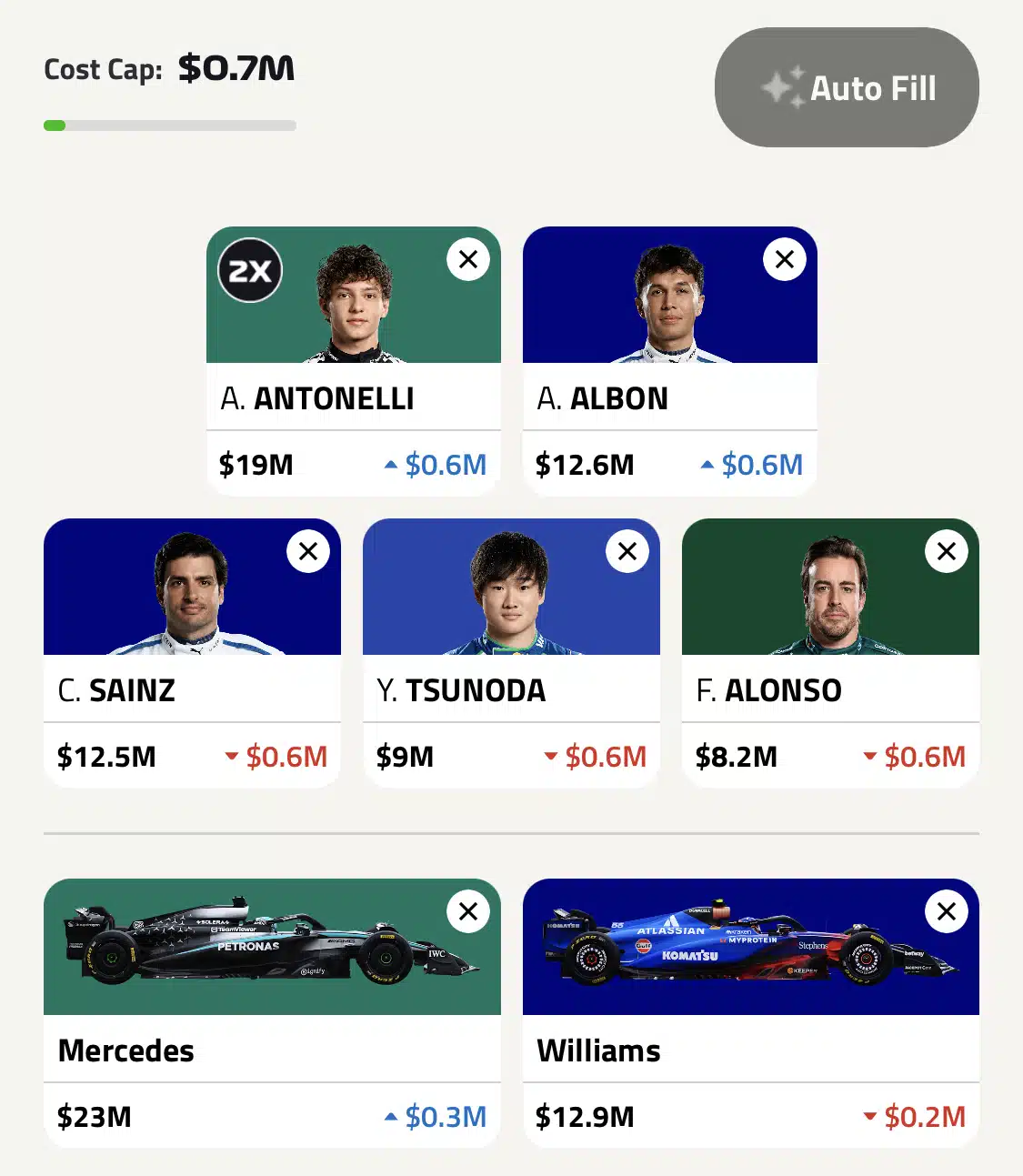The width and height of the screenshot is (1023, 1176).
Task: Remove Y. Tsunoda from the team
Action: [x=627, y=551]
